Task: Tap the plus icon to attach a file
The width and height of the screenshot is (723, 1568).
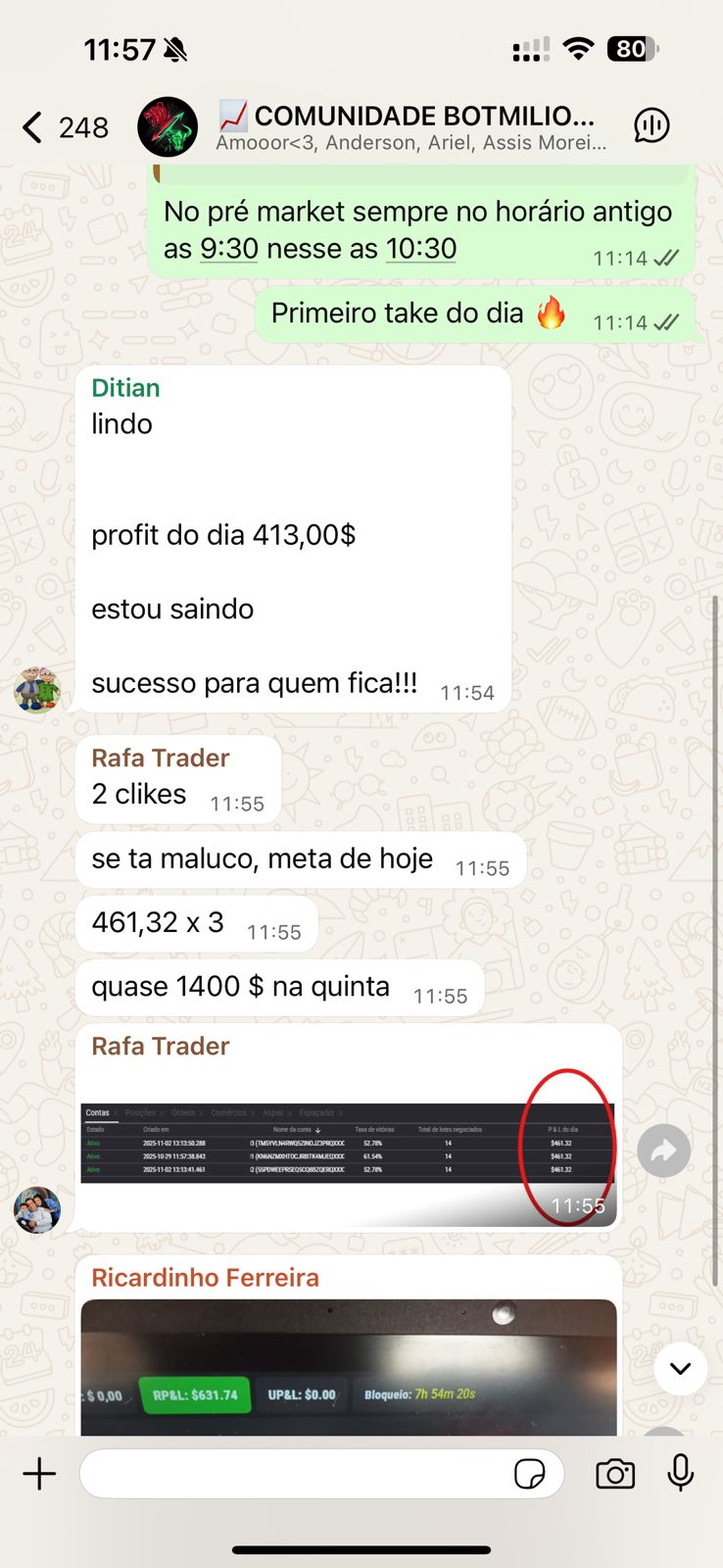Action: coord(39,1473)
